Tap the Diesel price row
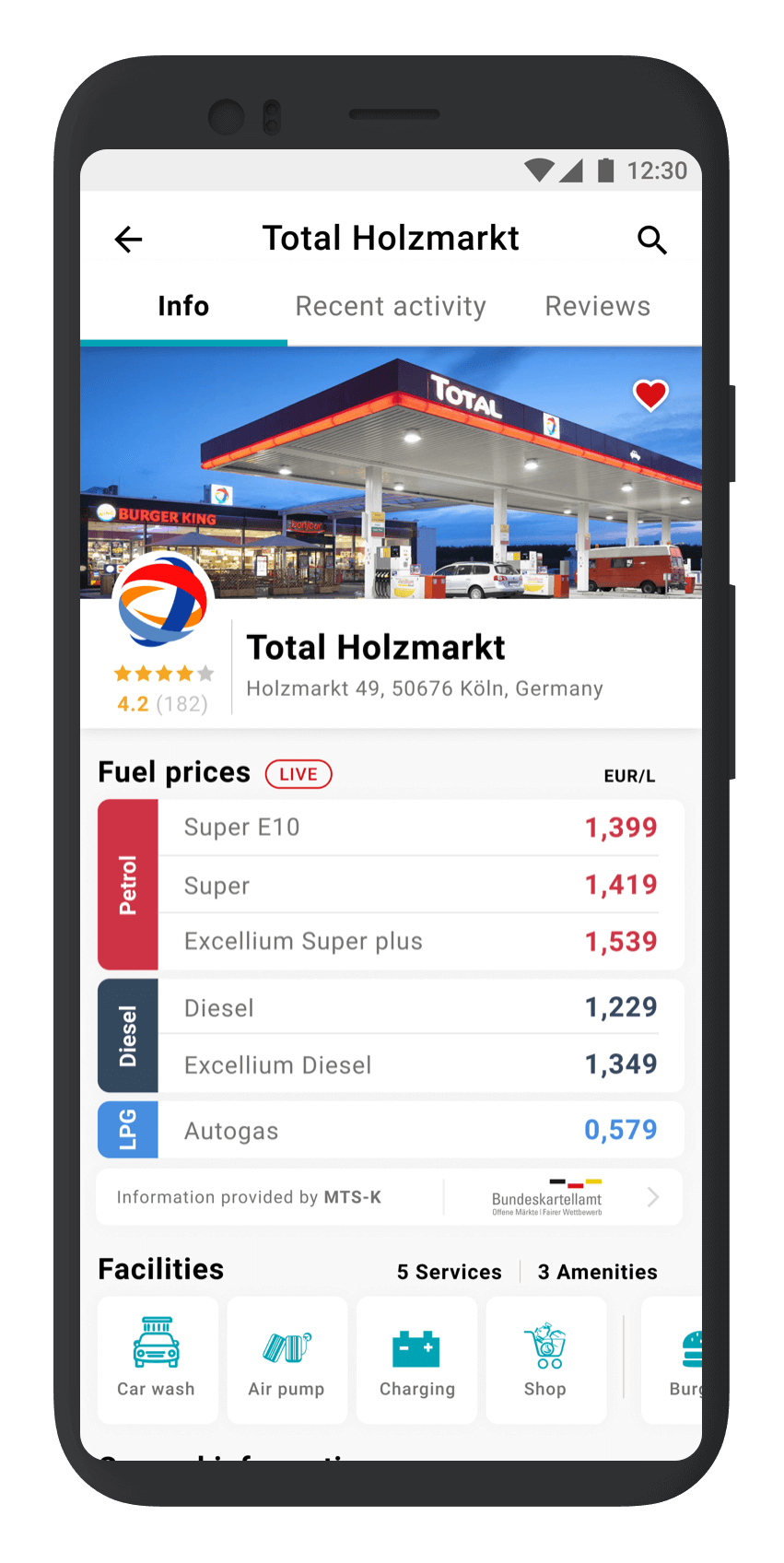This screenshot has width=784, height=1563. click(420, 1007)
